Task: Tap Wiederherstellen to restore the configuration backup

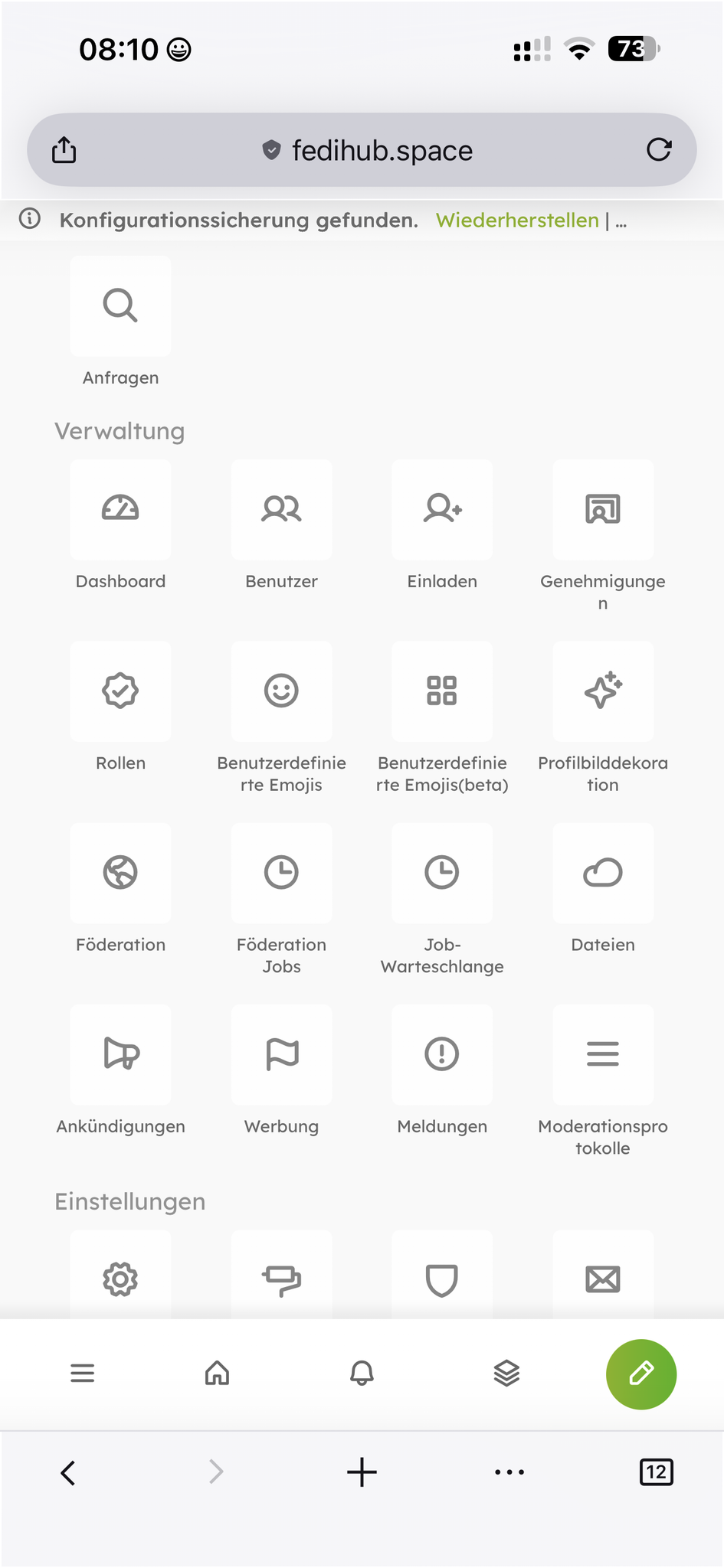Action: (517, 220)
